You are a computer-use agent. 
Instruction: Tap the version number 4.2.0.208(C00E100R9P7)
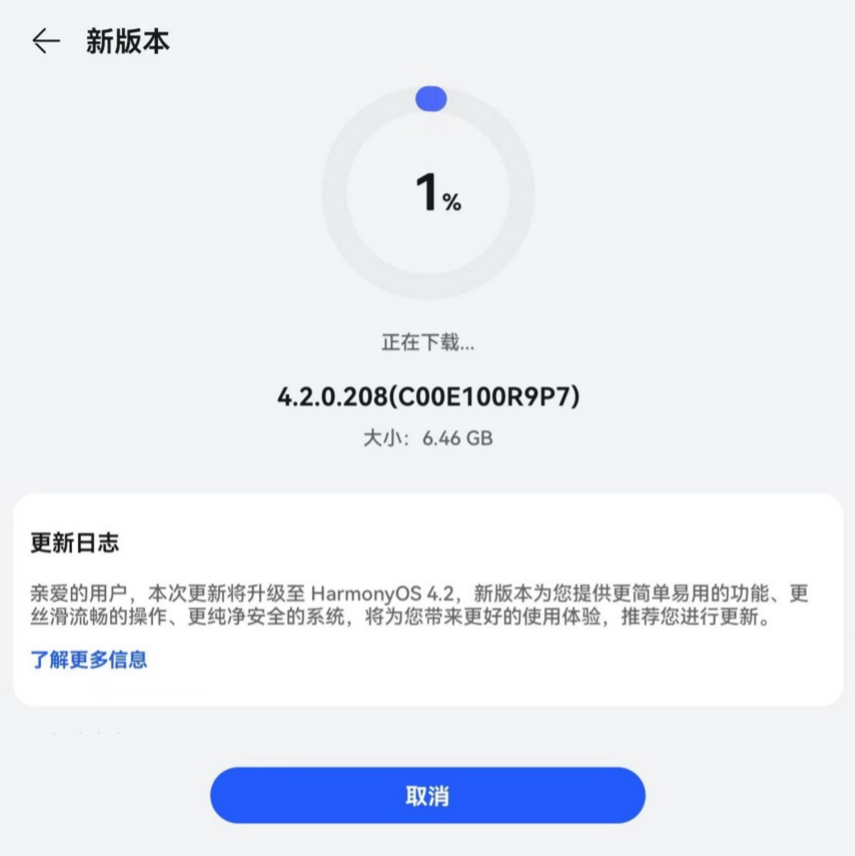pos(427,396)
